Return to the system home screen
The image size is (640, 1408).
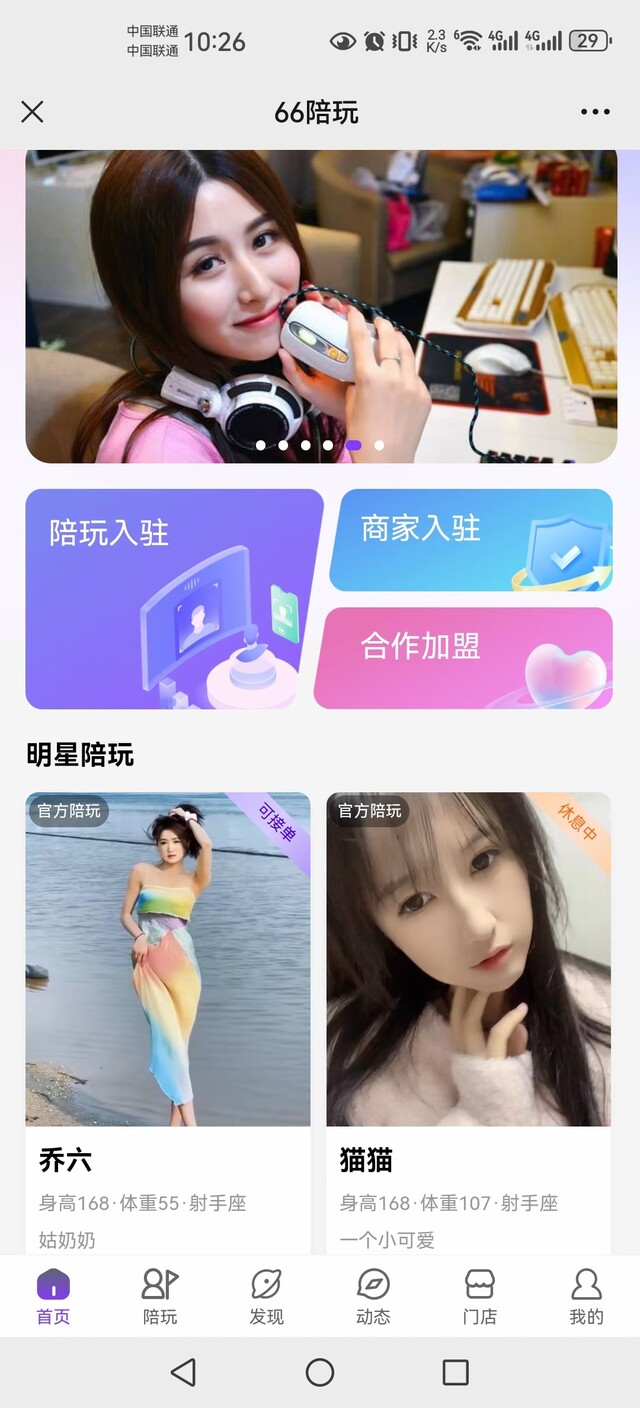point(320,1372)
